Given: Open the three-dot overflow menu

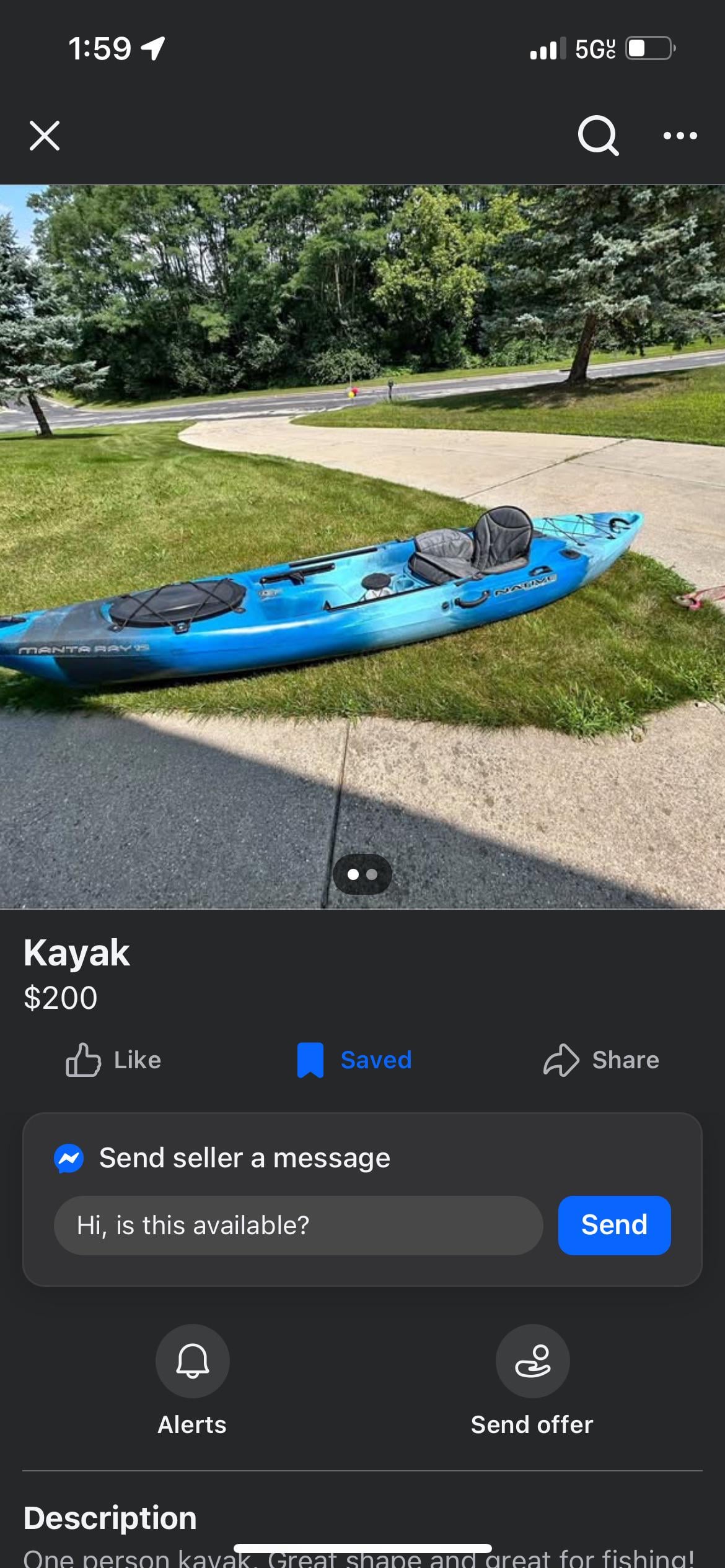Looking at the screenshot, I should 680,136.
